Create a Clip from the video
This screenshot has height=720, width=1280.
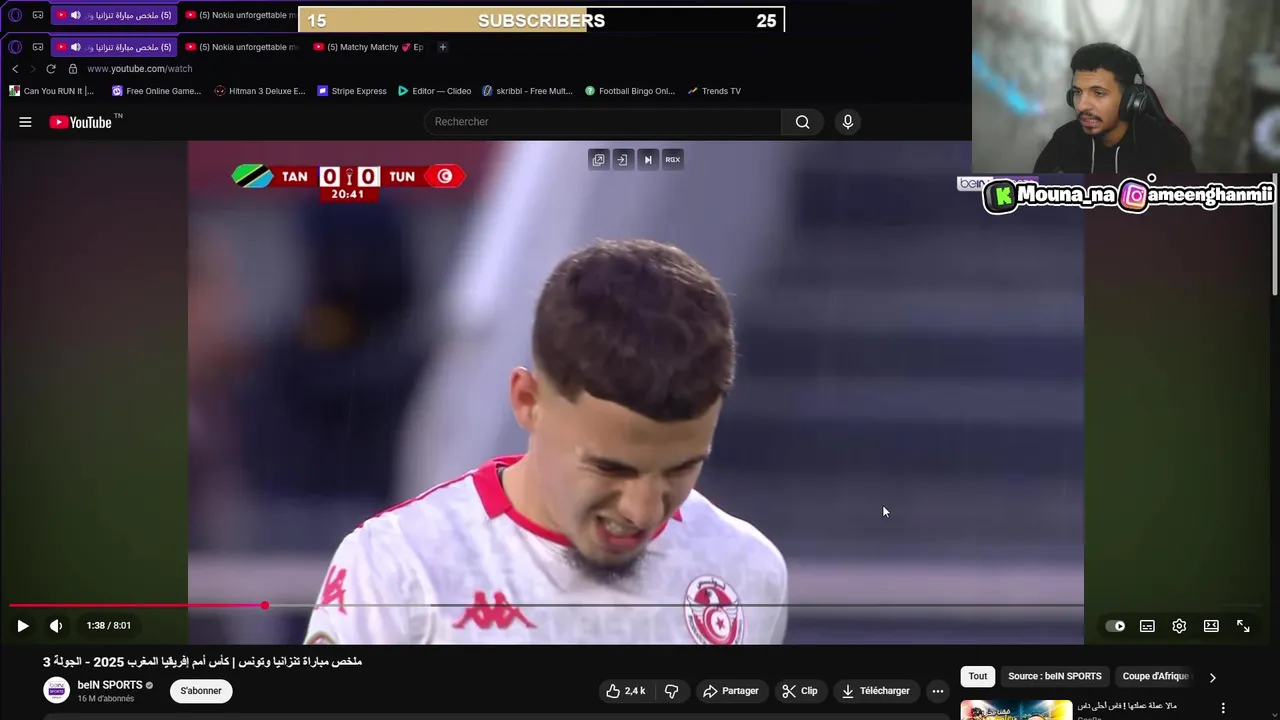coord(800,691)
